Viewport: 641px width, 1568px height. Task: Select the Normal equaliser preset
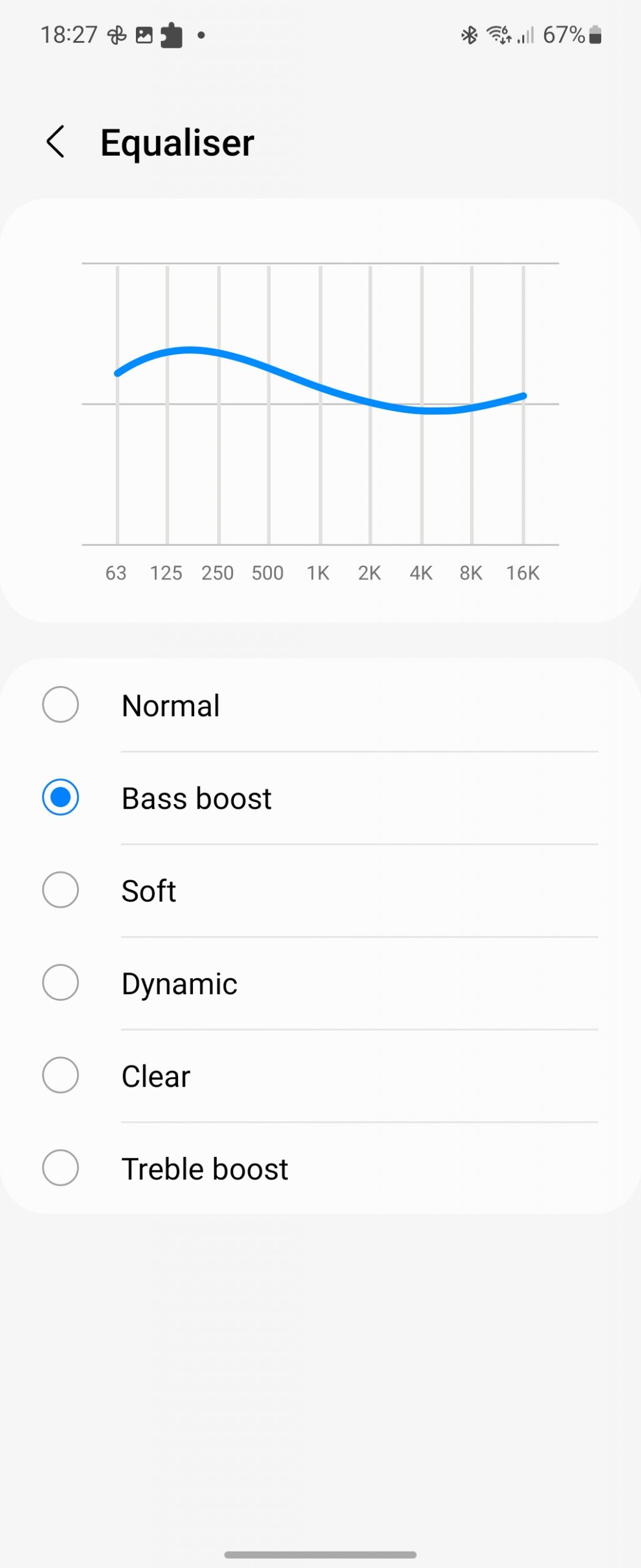point(61,705)
